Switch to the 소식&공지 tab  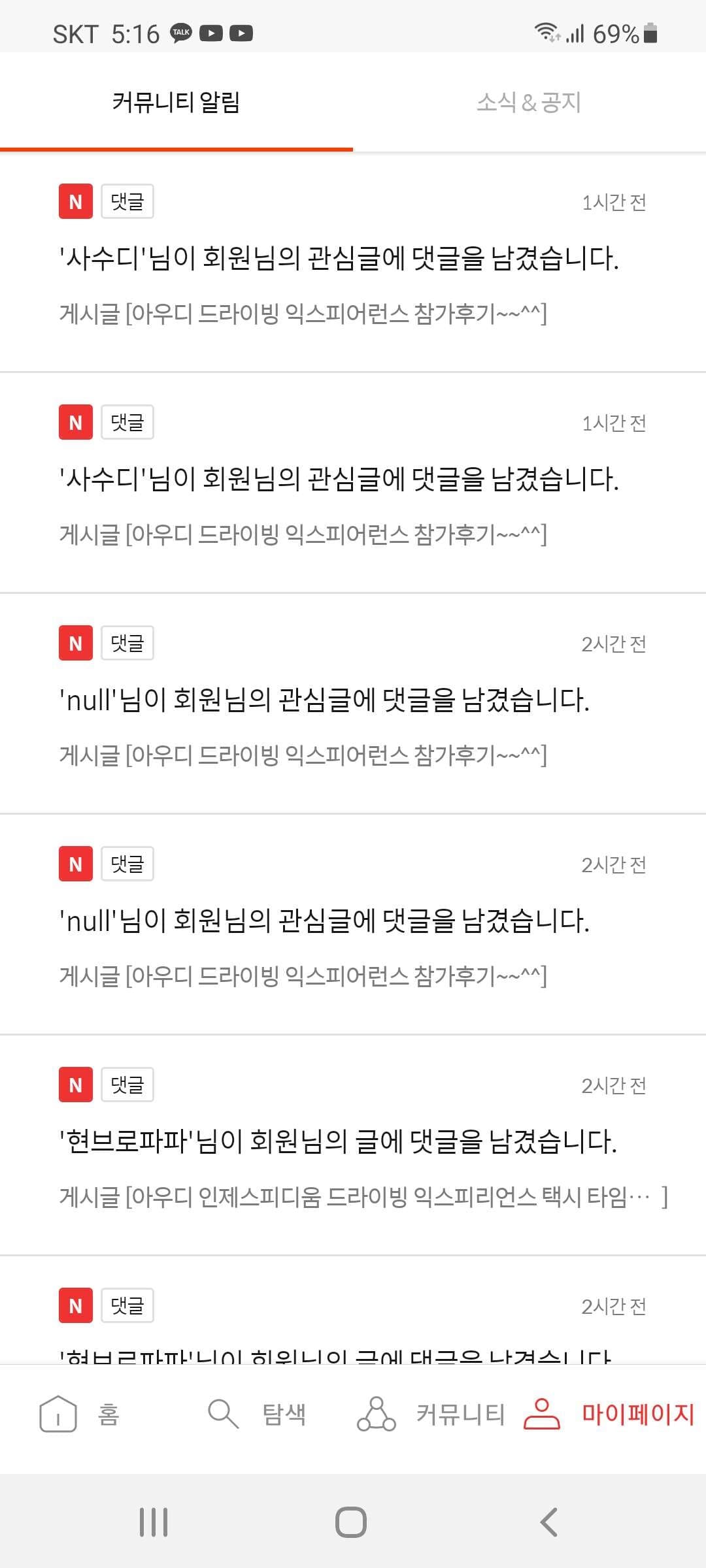(x=528, y=101)
